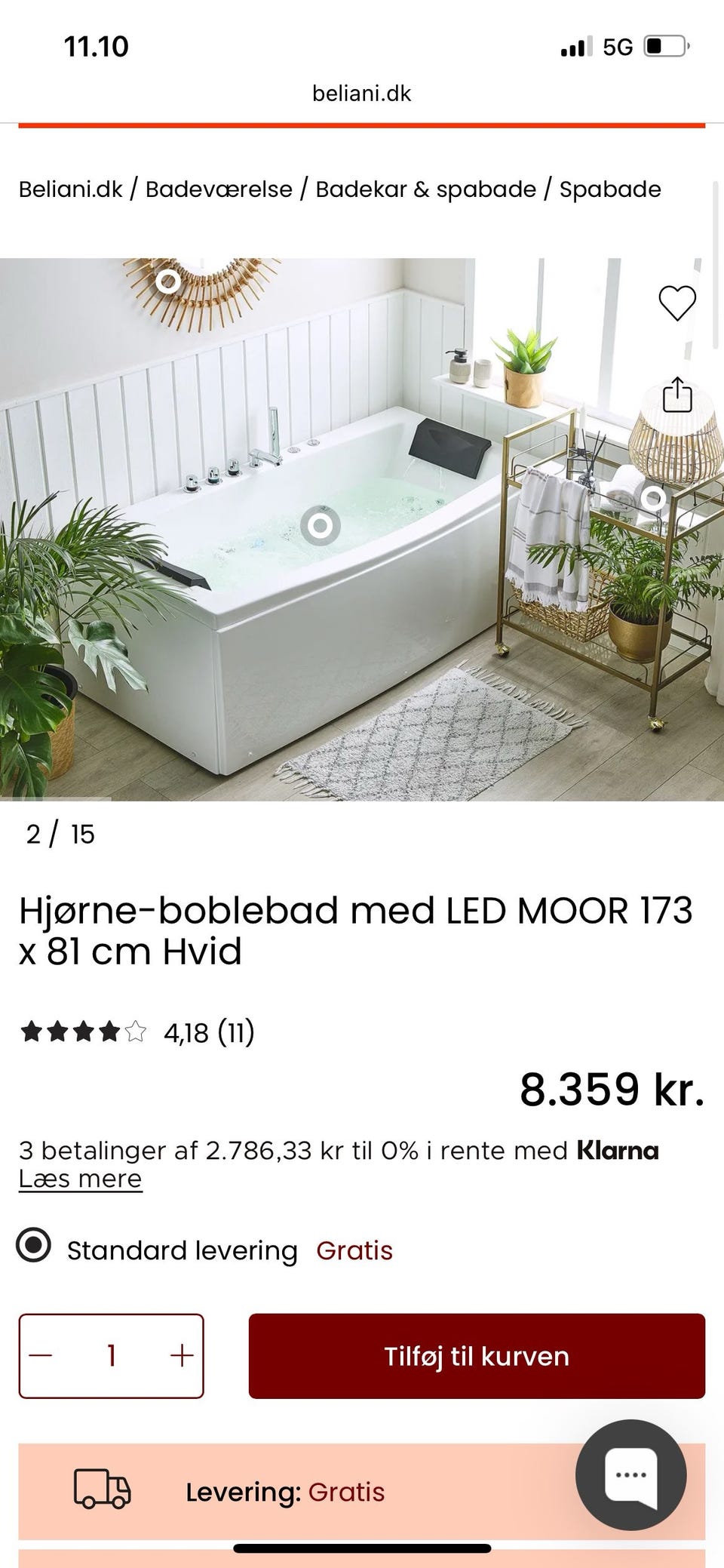The image size is (724, 1568).
Task: Select the quantity input field
Action: [112, 1356]
